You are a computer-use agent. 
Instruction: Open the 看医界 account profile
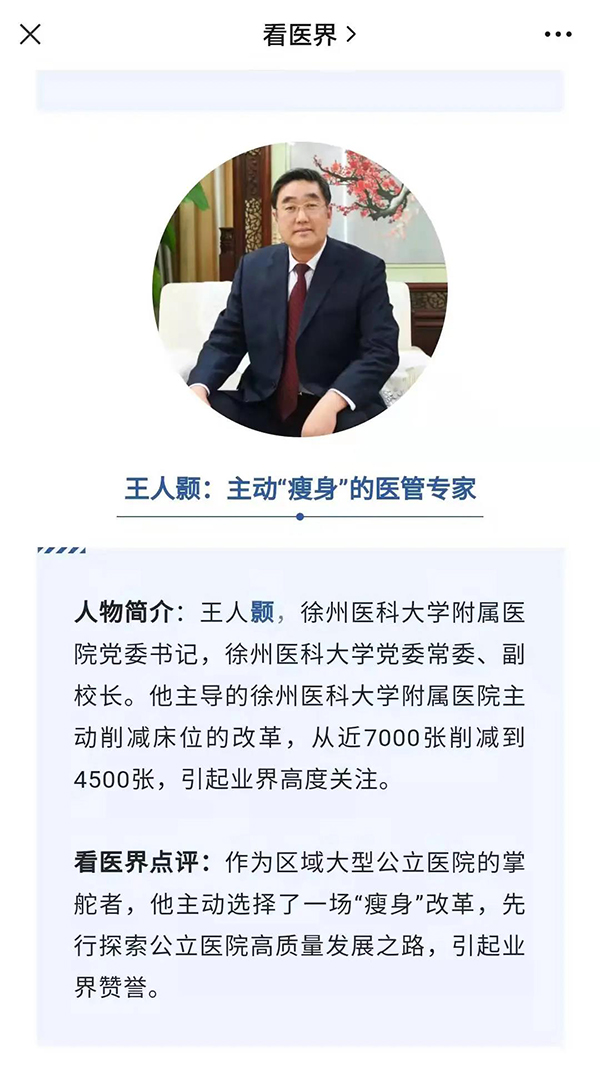308,35
